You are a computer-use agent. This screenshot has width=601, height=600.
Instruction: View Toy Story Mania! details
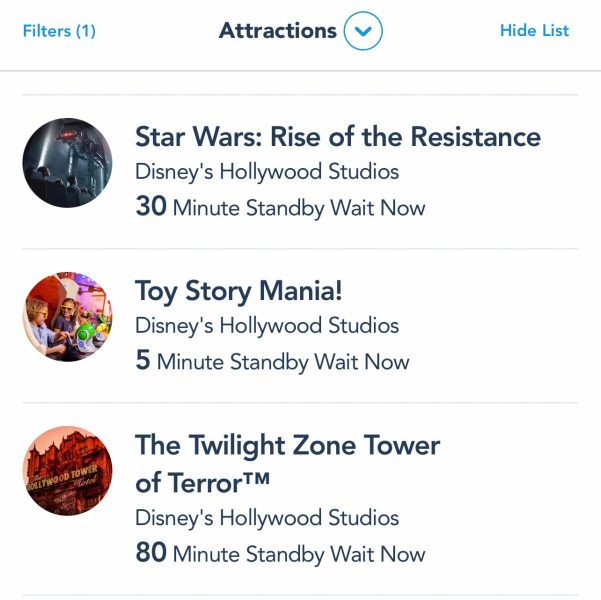click(238, 291)
